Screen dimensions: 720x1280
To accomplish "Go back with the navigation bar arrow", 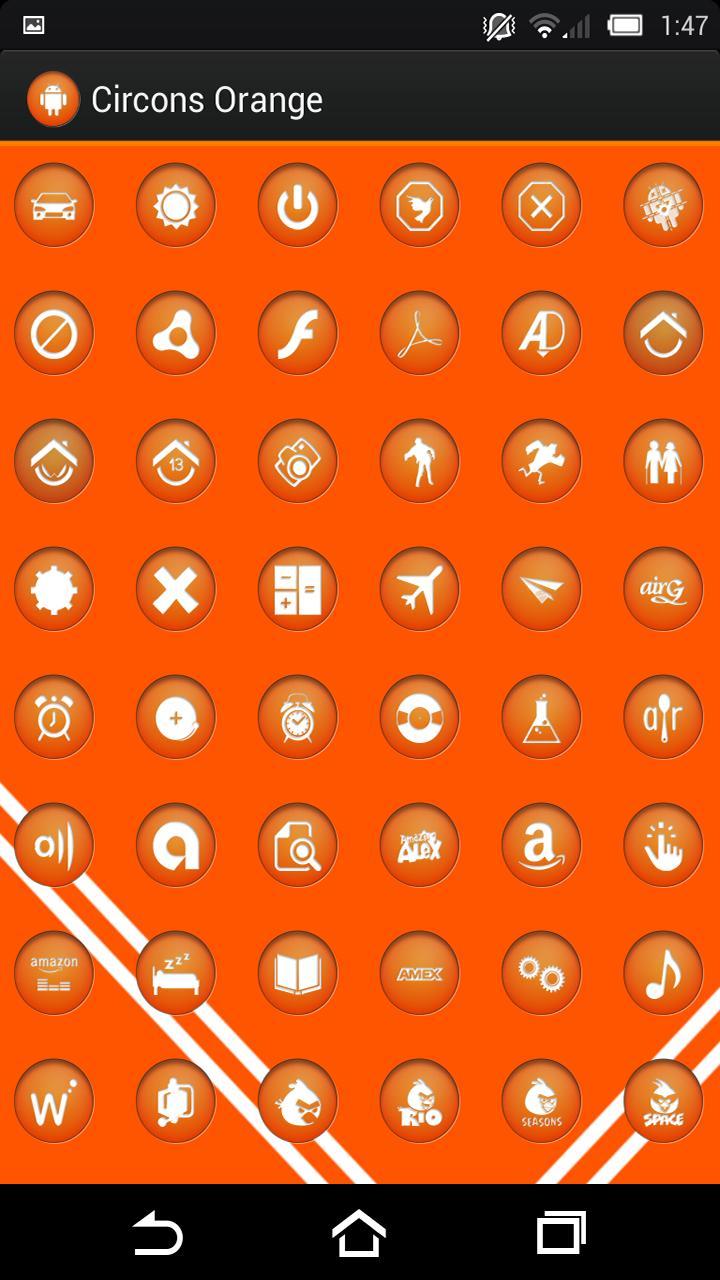I will click(159, 1232).
